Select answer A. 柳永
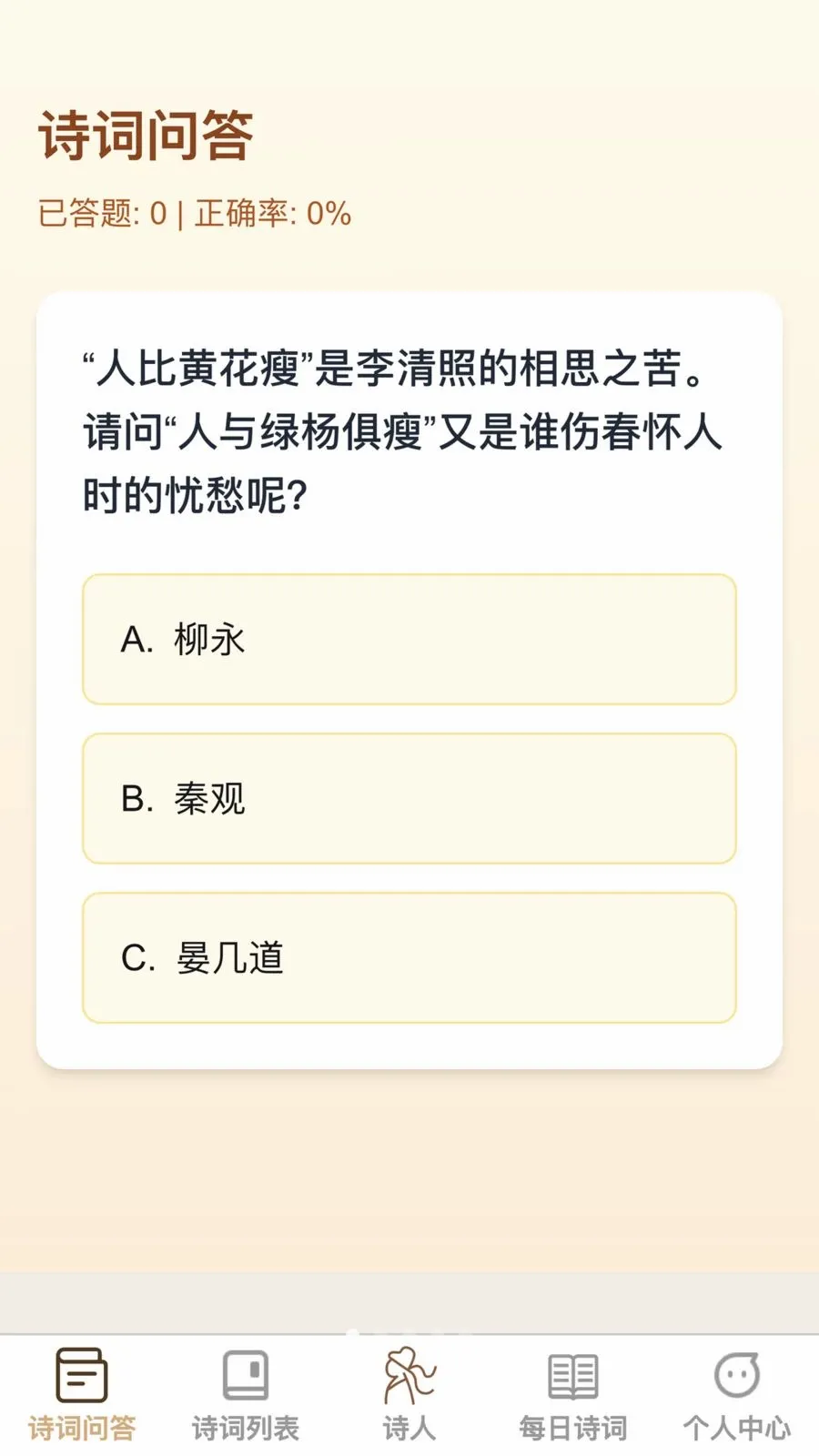819x1456 pixels. pyautogui.click(x=409, y=639)
